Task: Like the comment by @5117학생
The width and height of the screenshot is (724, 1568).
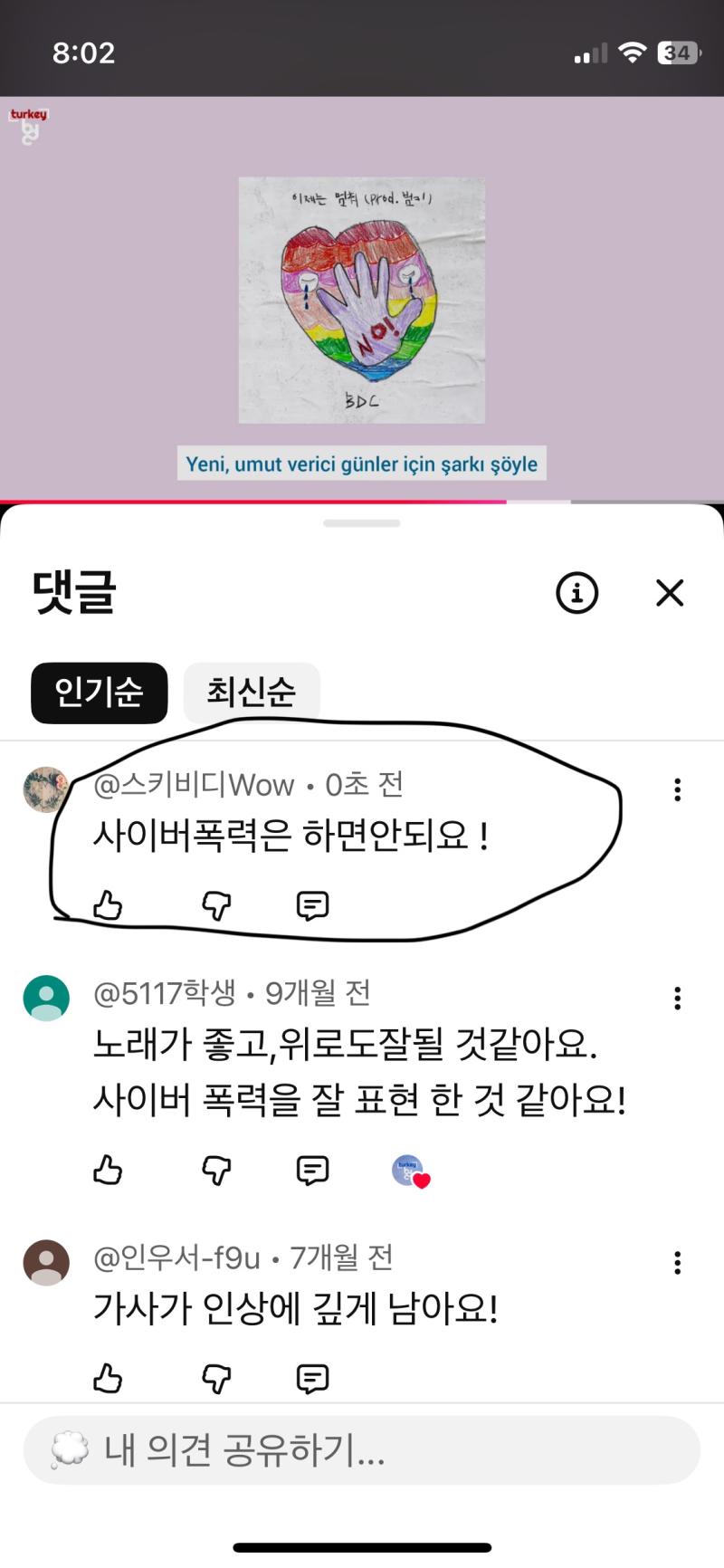Action: [x=108, y=1171]
